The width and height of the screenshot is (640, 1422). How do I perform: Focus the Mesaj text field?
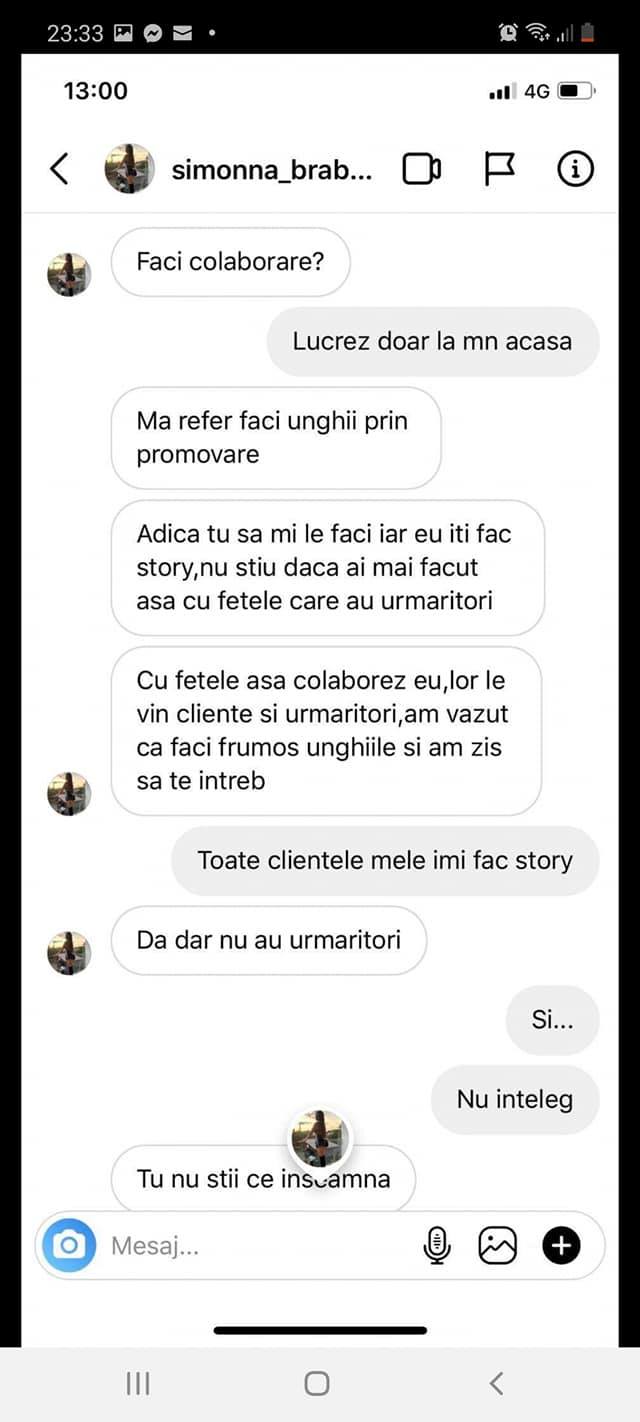pyautogui.click(x=250, y=1246)
